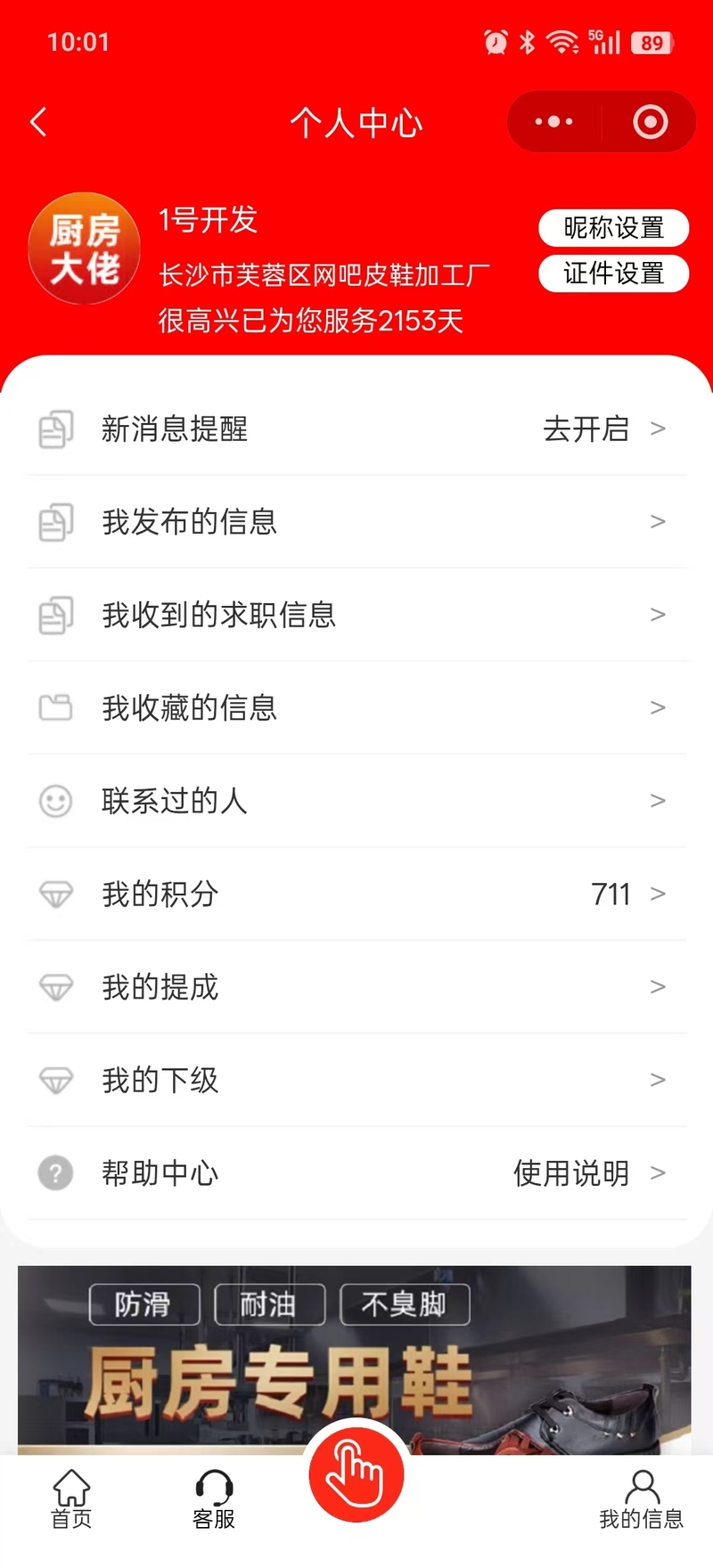
Task: Open the 厨房专用鞋 ad banner
Action: [x=355, y=1360]
